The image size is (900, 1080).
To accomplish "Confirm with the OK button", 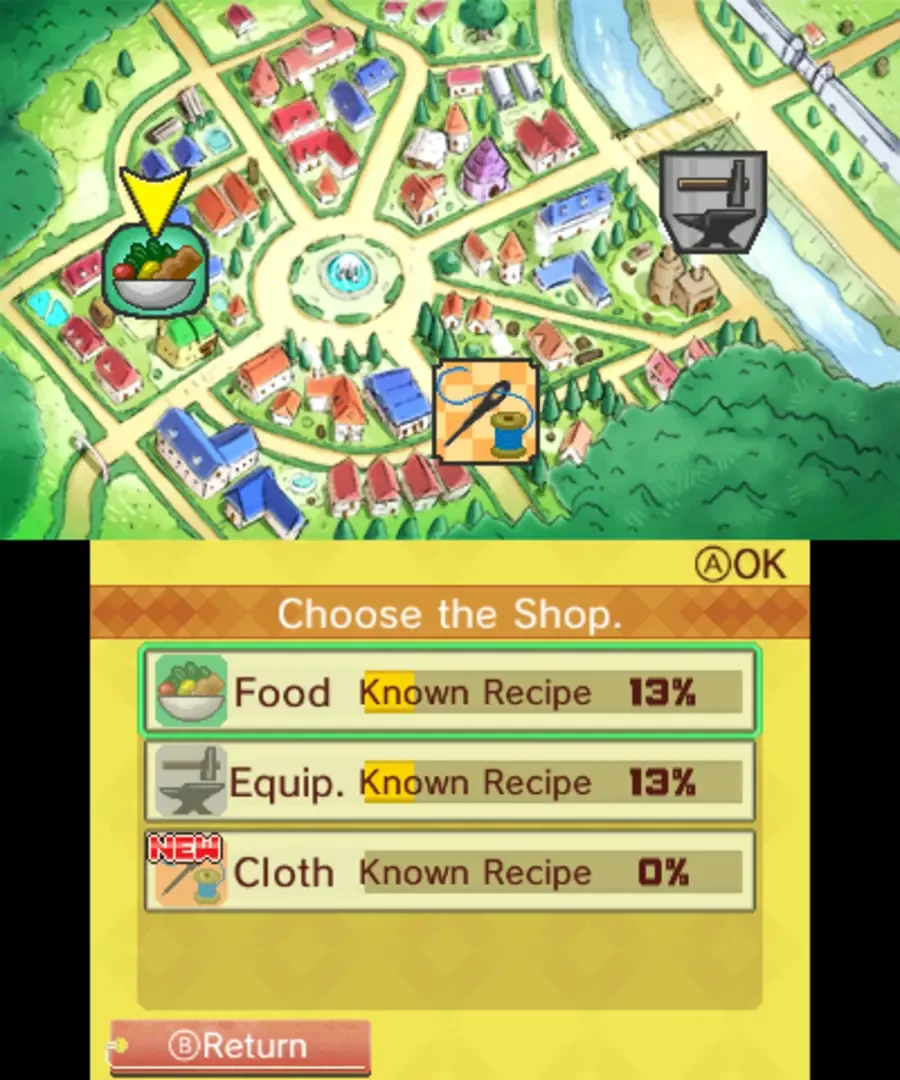I will point(741,564).
